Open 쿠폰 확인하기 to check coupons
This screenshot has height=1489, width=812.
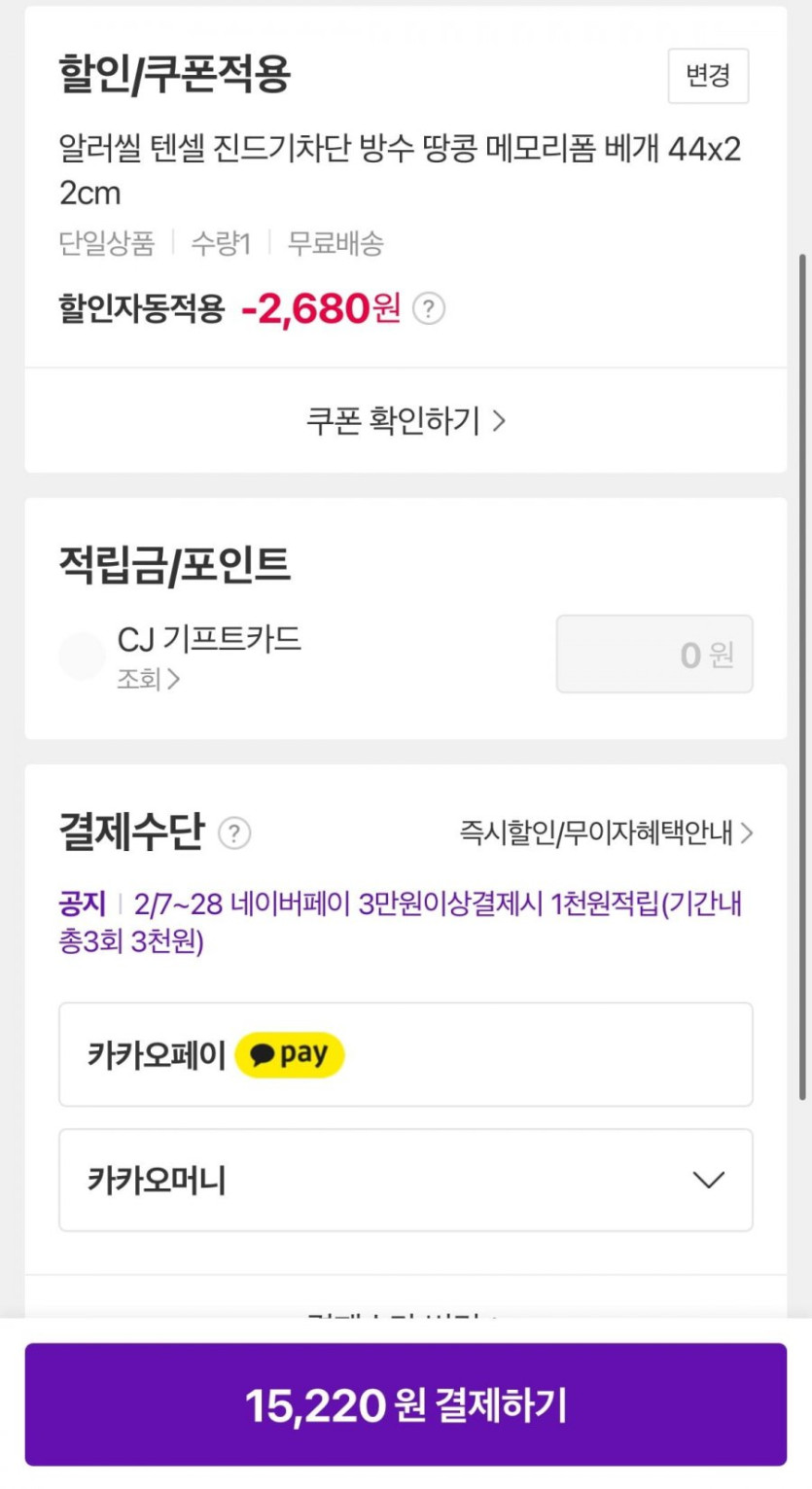[406, 420]
